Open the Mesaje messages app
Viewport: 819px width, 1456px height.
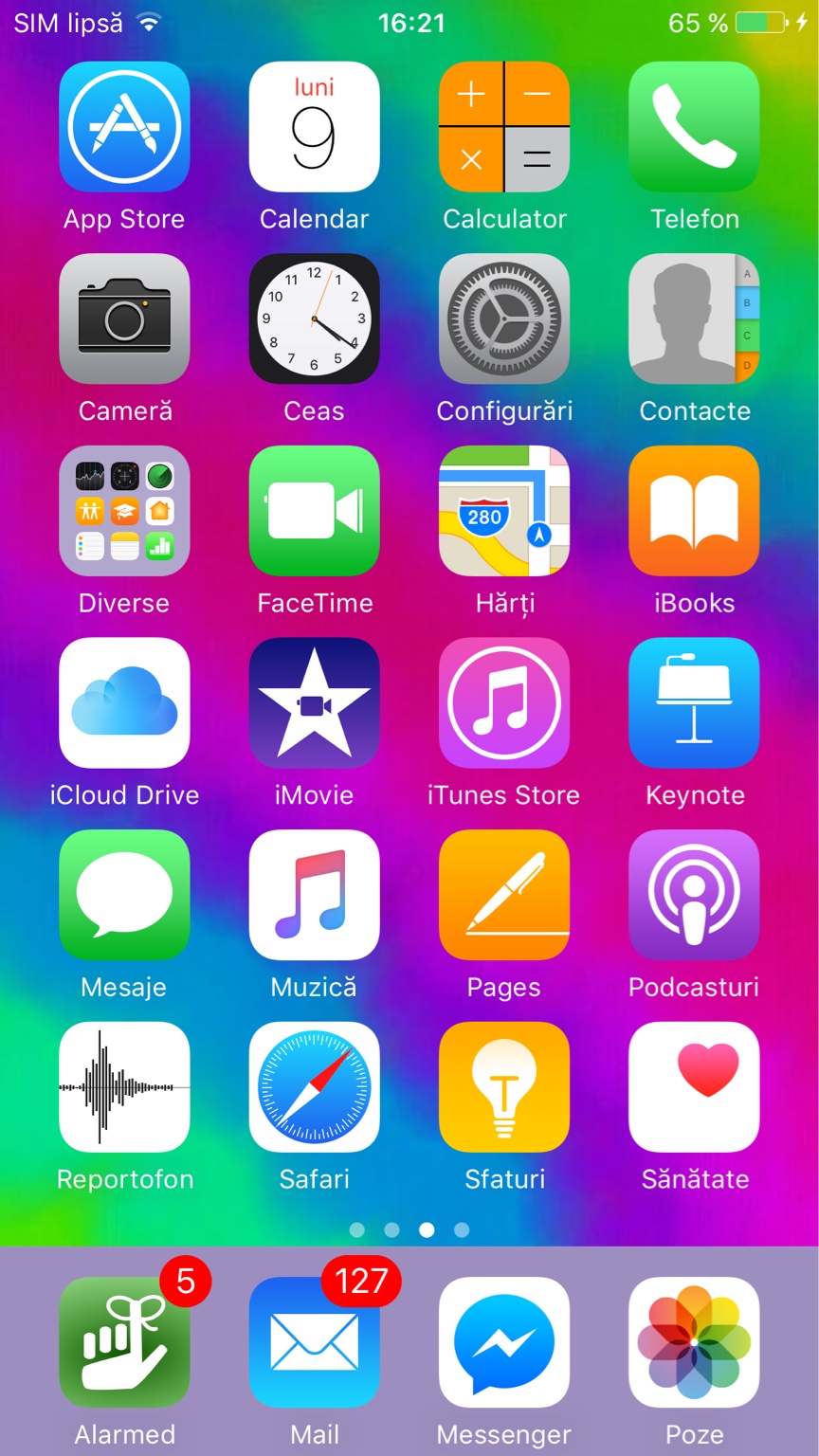coord(124,895)
